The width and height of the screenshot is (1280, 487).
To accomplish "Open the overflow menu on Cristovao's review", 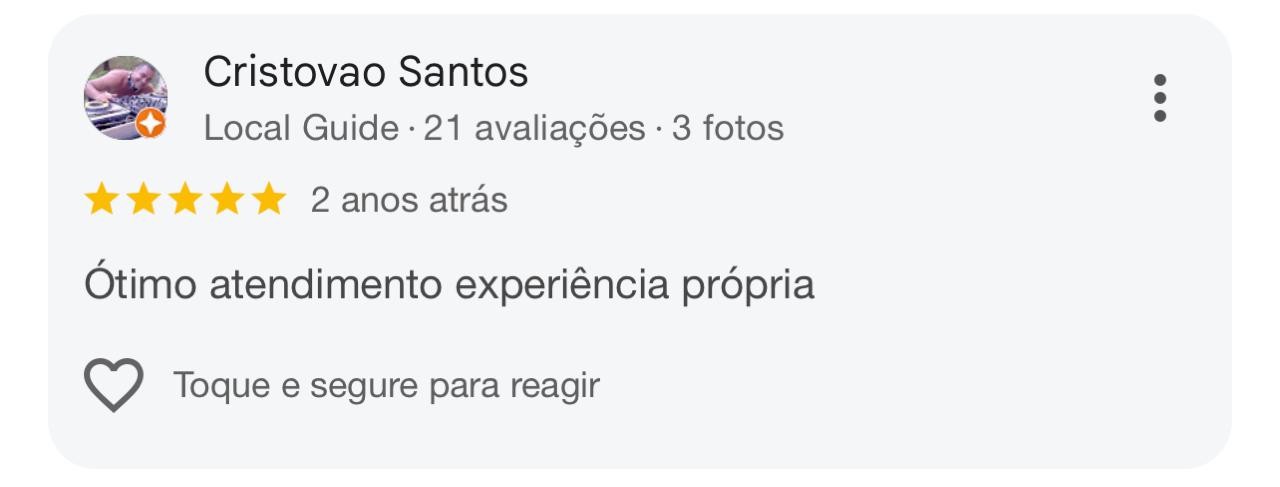I will 1159,98.
